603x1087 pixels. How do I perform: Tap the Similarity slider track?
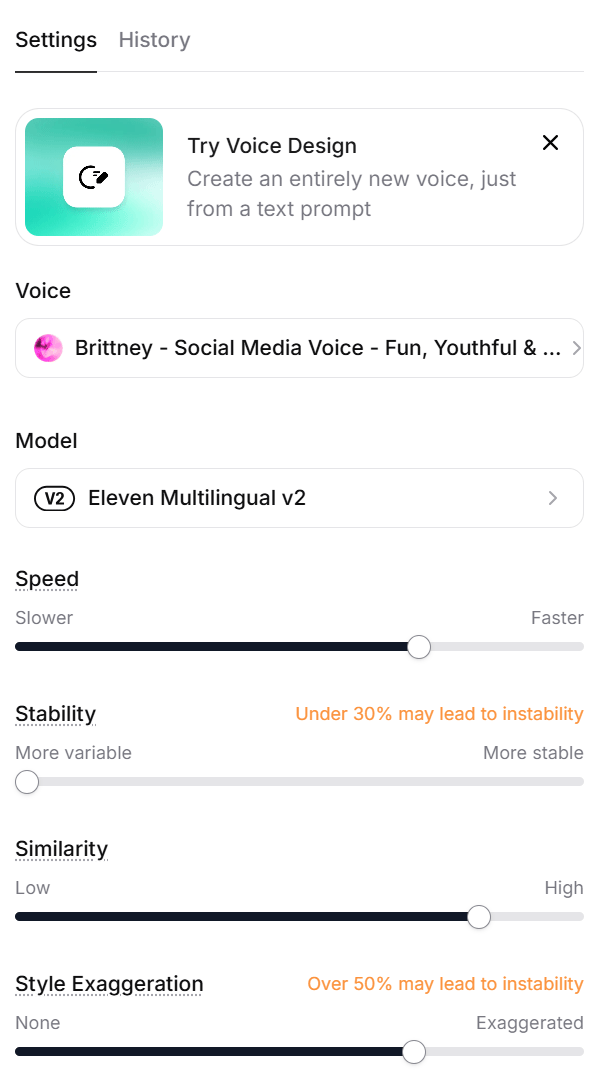coord(299,917)
